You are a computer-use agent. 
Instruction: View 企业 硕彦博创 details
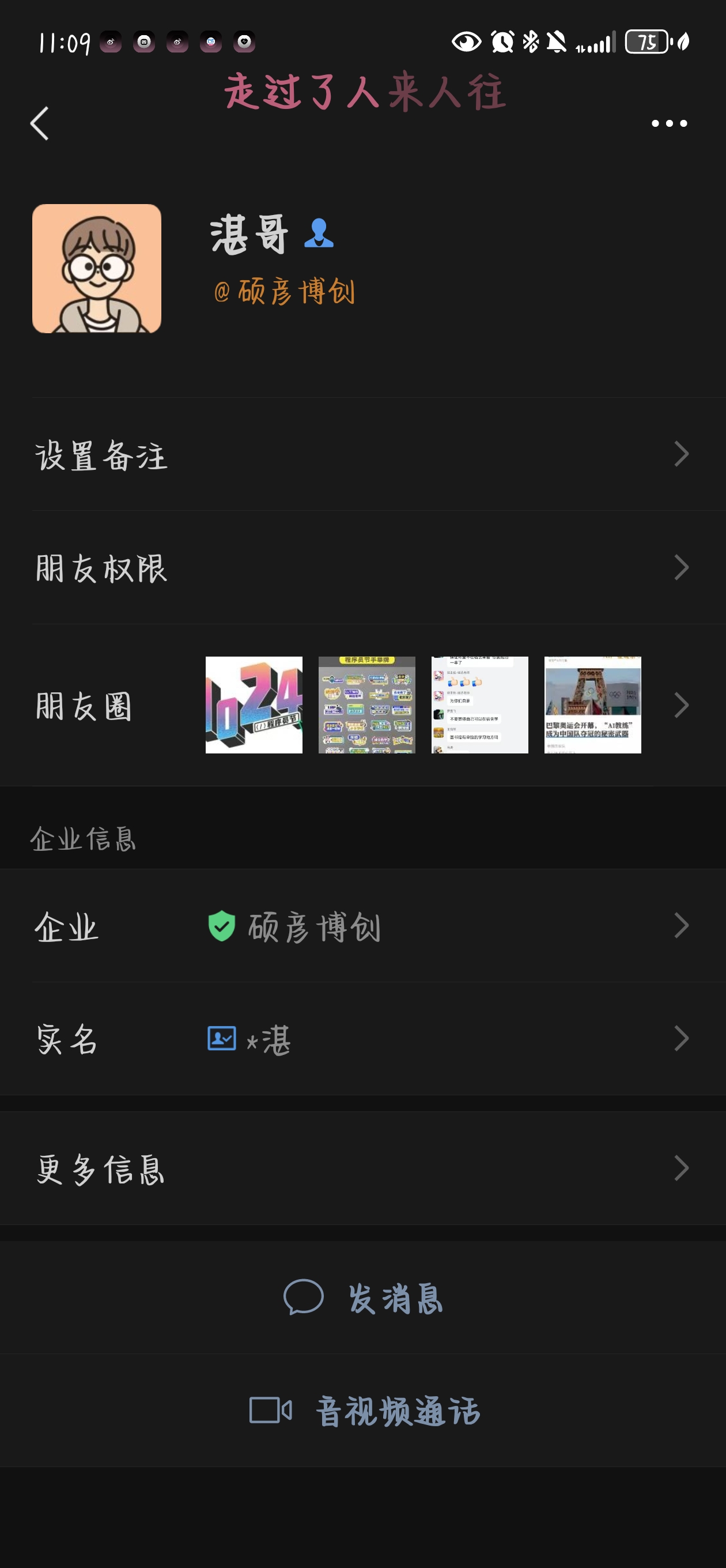362,926
